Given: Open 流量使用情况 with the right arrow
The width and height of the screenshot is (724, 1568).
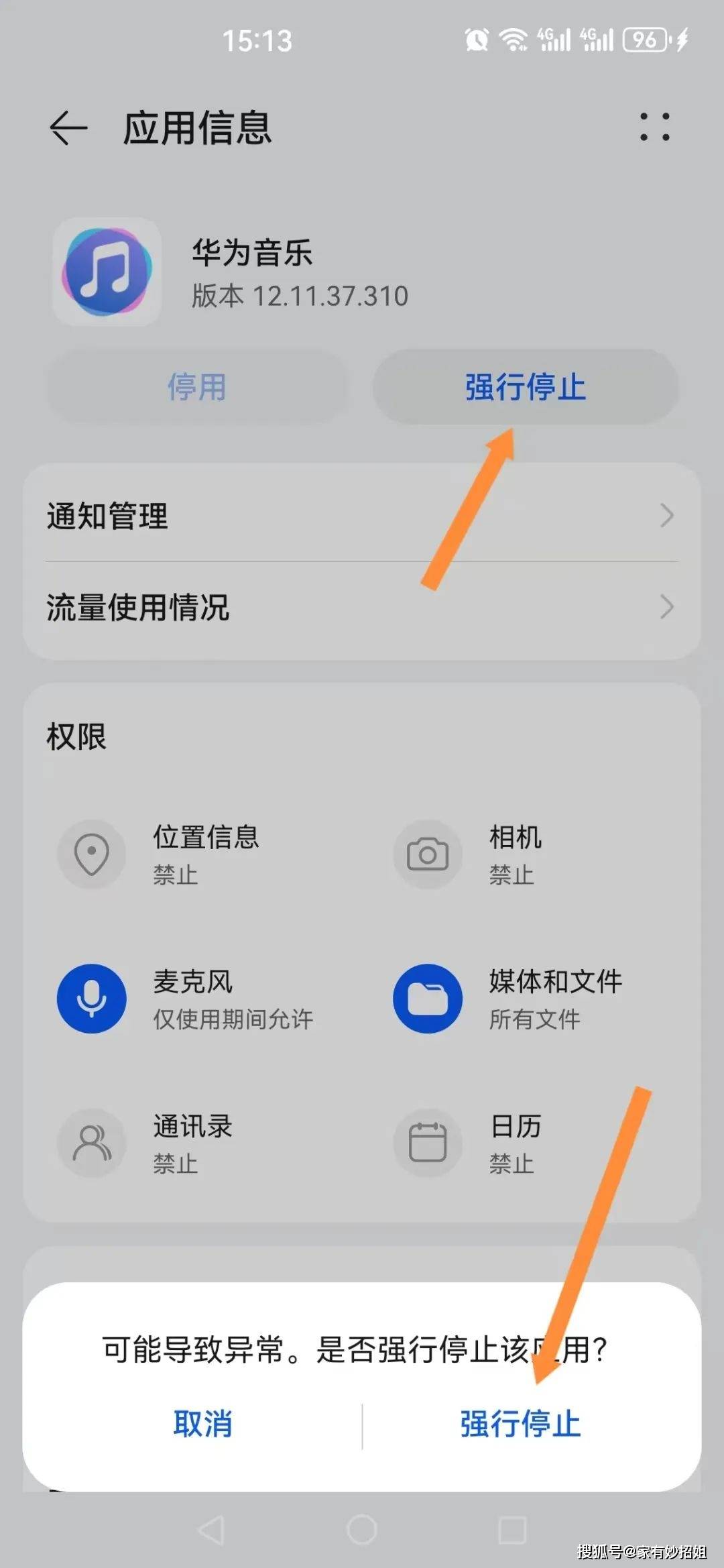Looking at the screenshot, I should [x=667, y=608].
